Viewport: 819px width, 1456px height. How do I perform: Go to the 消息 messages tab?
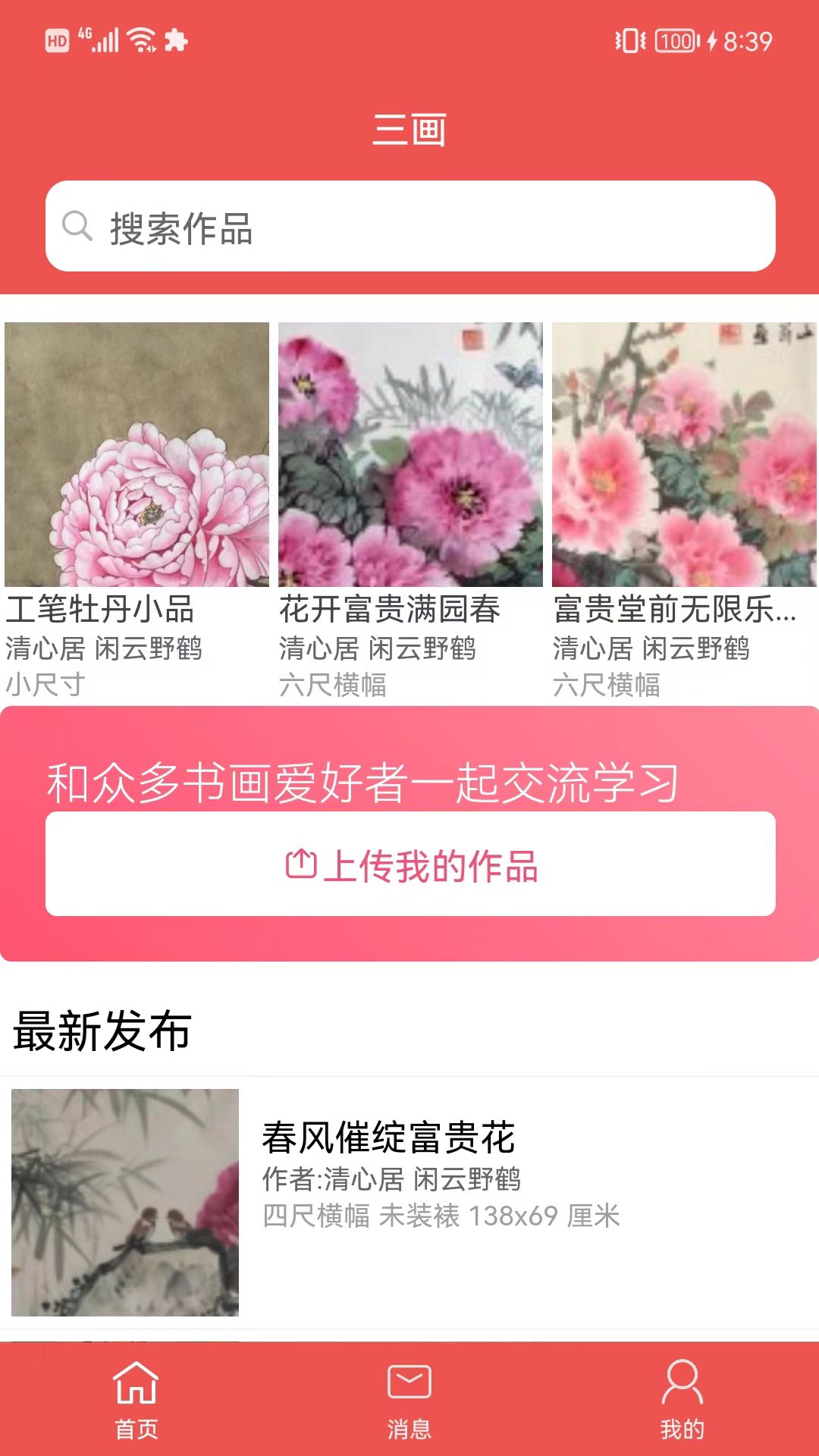[x=409, y=1399]
